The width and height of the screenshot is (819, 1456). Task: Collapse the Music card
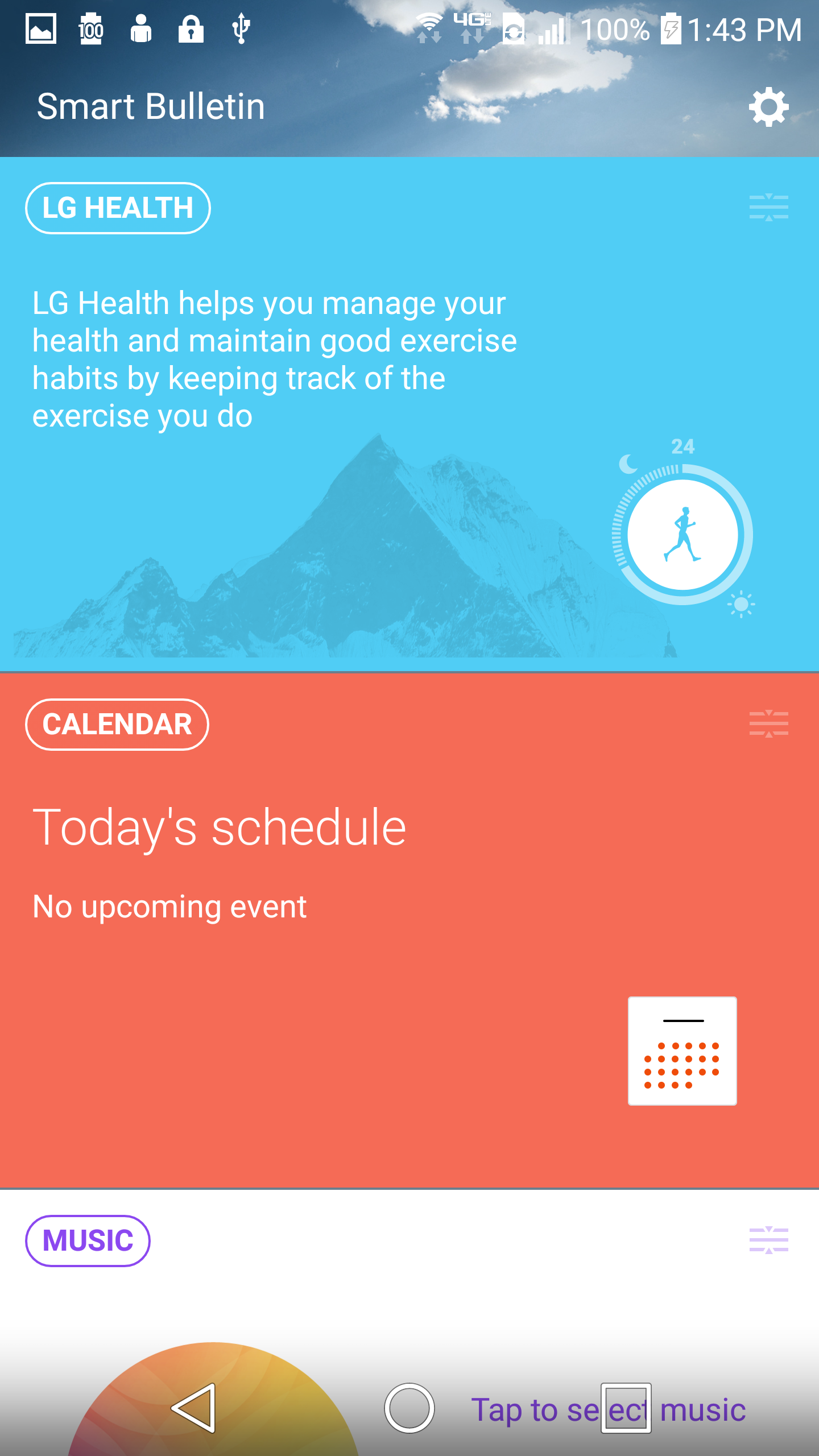(768, 1240)
